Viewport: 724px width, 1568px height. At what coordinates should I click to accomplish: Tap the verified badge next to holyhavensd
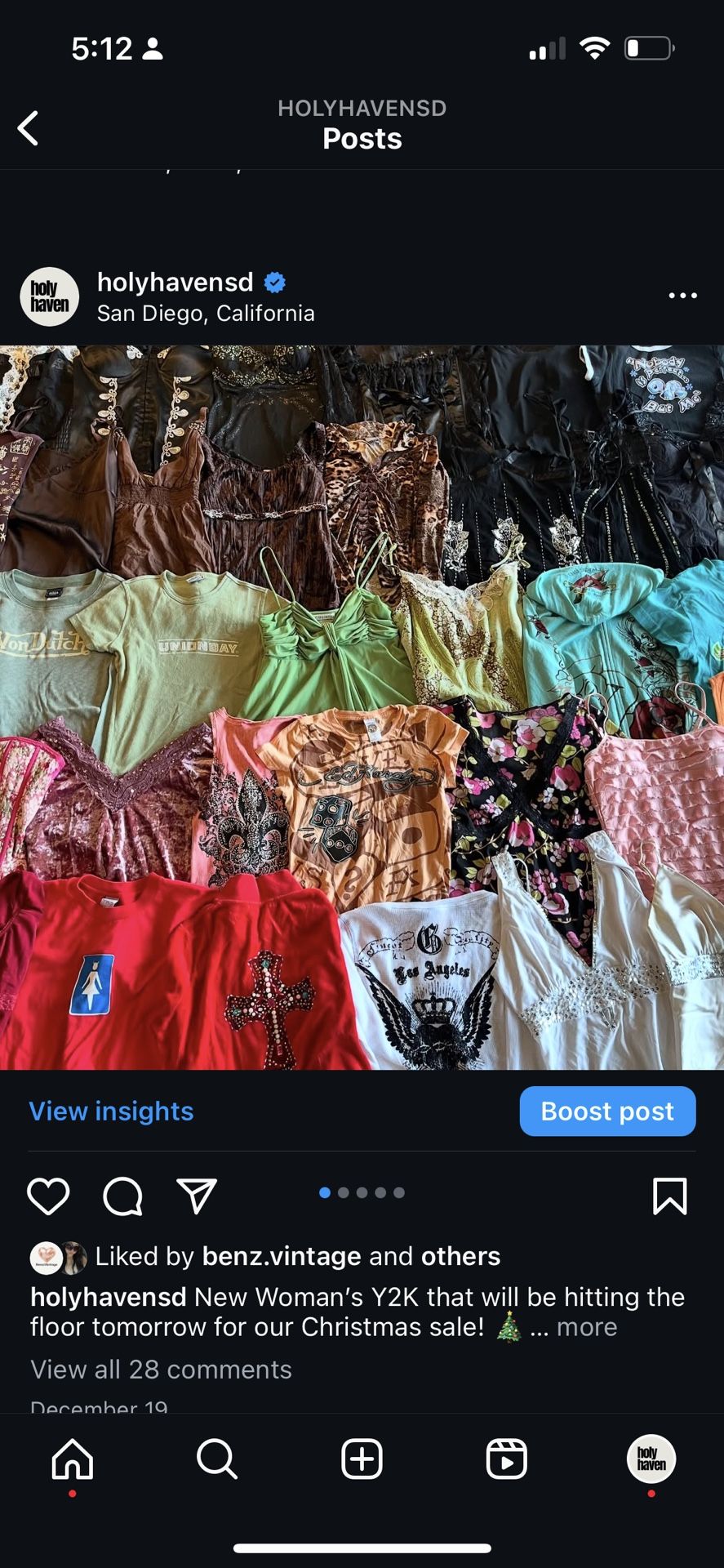click(274, 282)
